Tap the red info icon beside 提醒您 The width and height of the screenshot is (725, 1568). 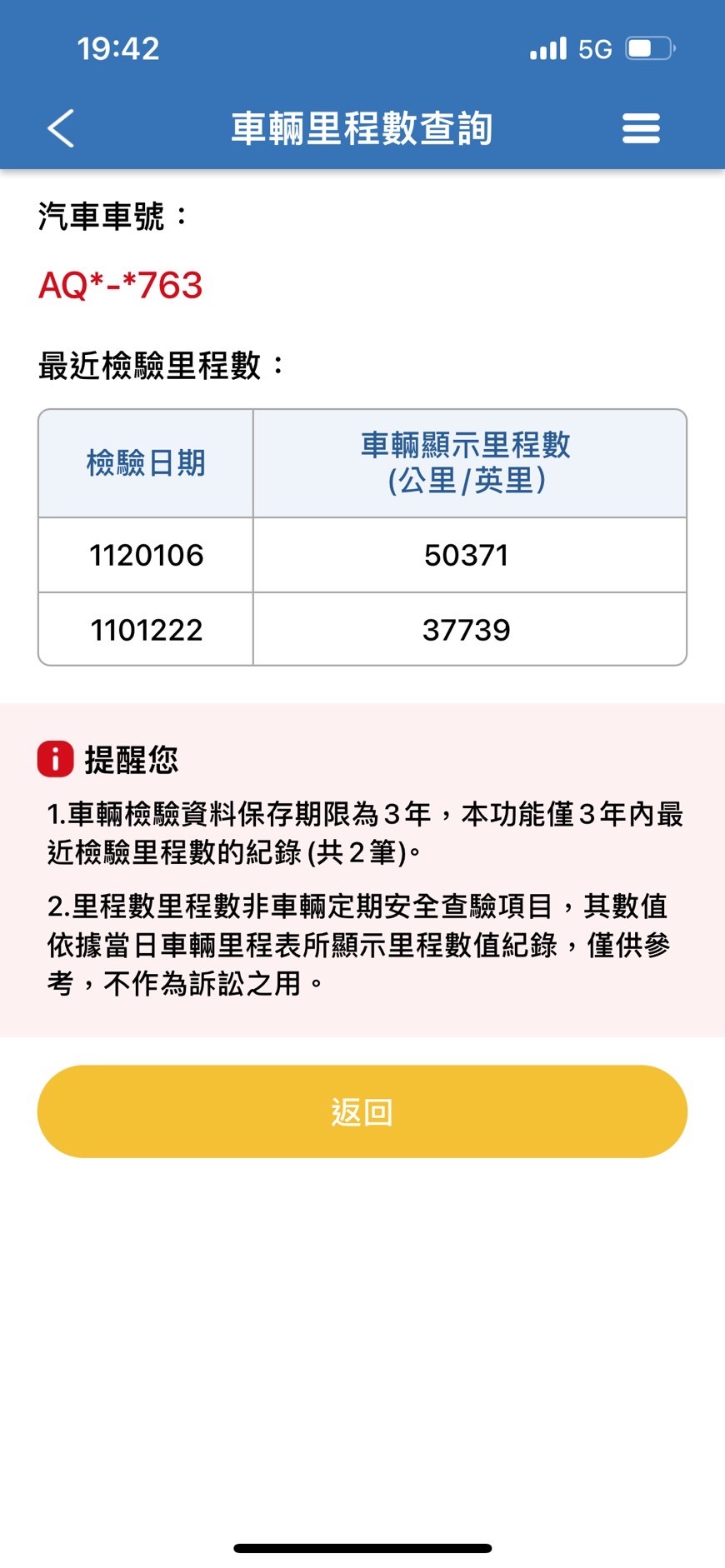(x=55, y=759)
